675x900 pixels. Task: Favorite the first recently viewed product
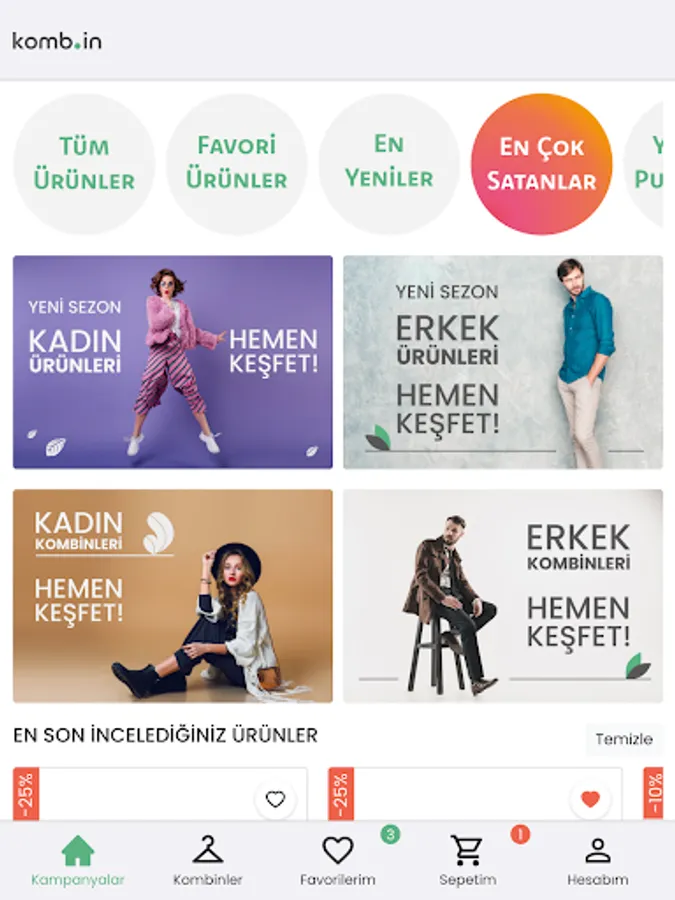click(x=276, y=799)
